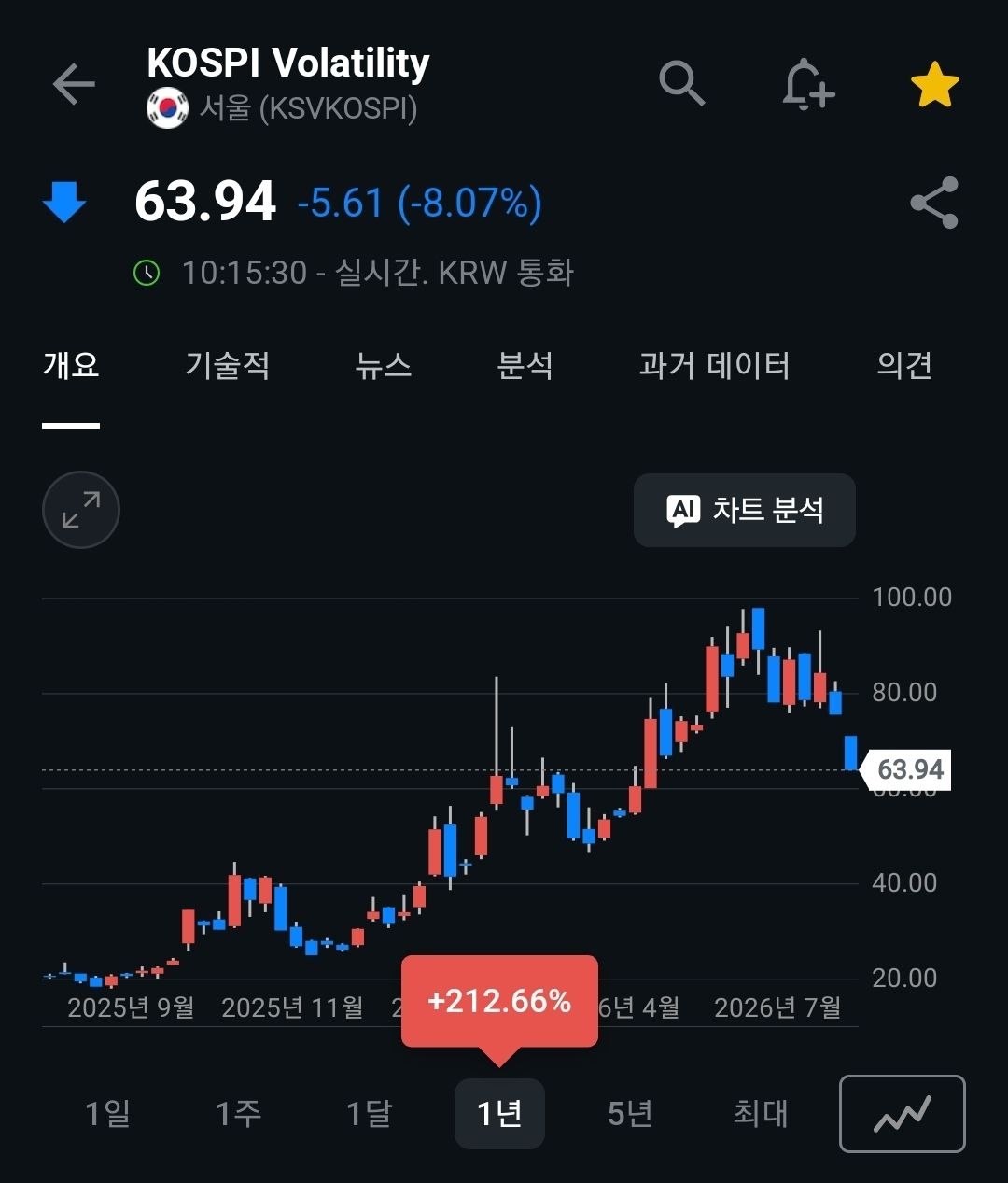
Task: Open the 뉴스 tab
Action: 384,365
